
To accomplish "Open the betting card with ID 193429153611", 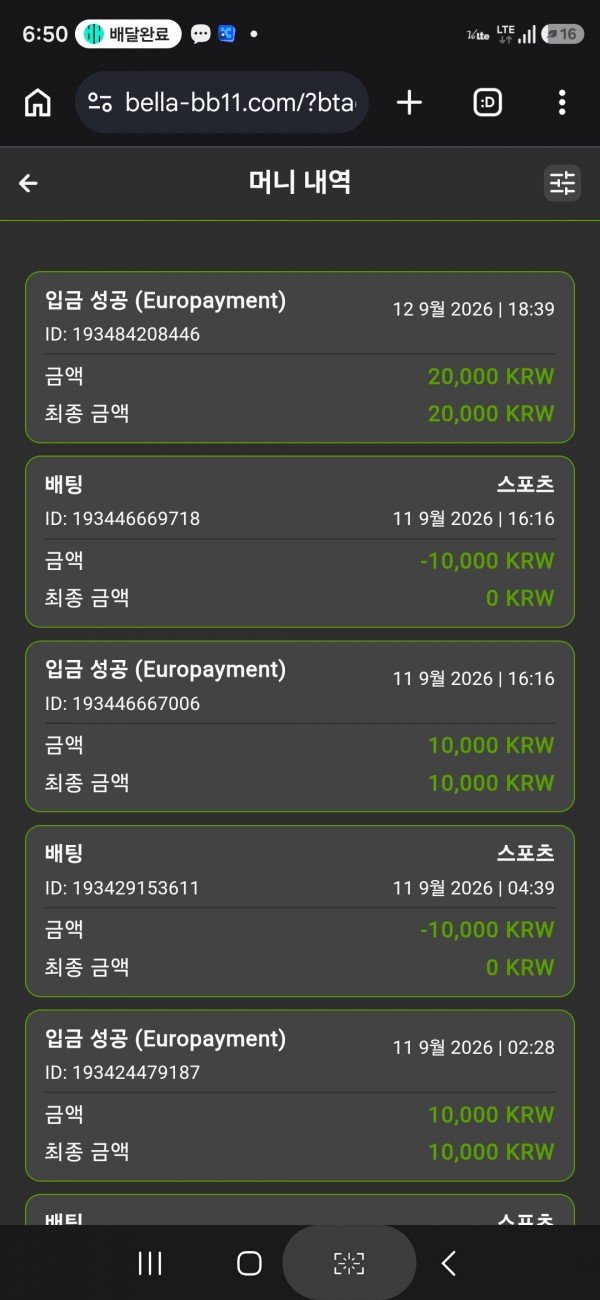I will coord(300,911).
